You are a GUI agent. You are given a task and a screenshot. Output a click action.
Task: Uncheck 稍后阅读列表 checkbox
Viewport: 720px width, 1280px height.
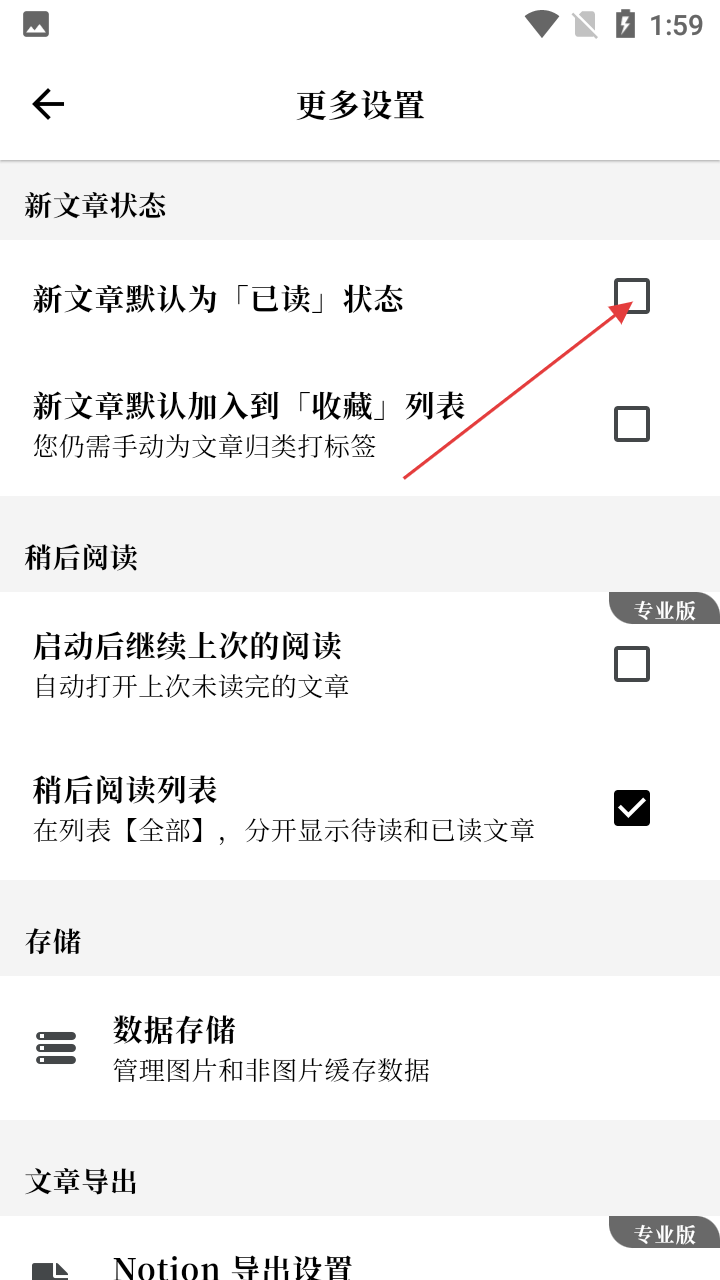point(631,808)
